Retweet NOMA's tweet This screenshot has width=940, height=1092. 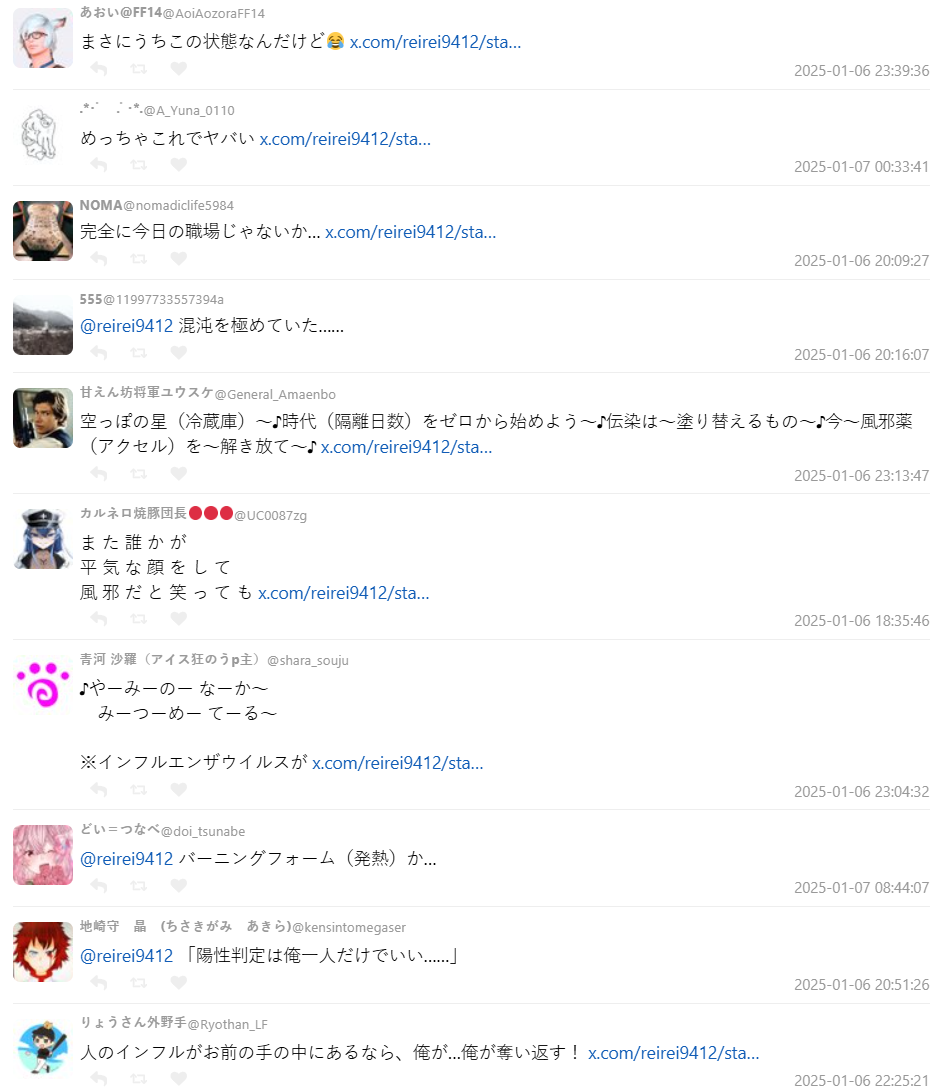click(138, 259)
